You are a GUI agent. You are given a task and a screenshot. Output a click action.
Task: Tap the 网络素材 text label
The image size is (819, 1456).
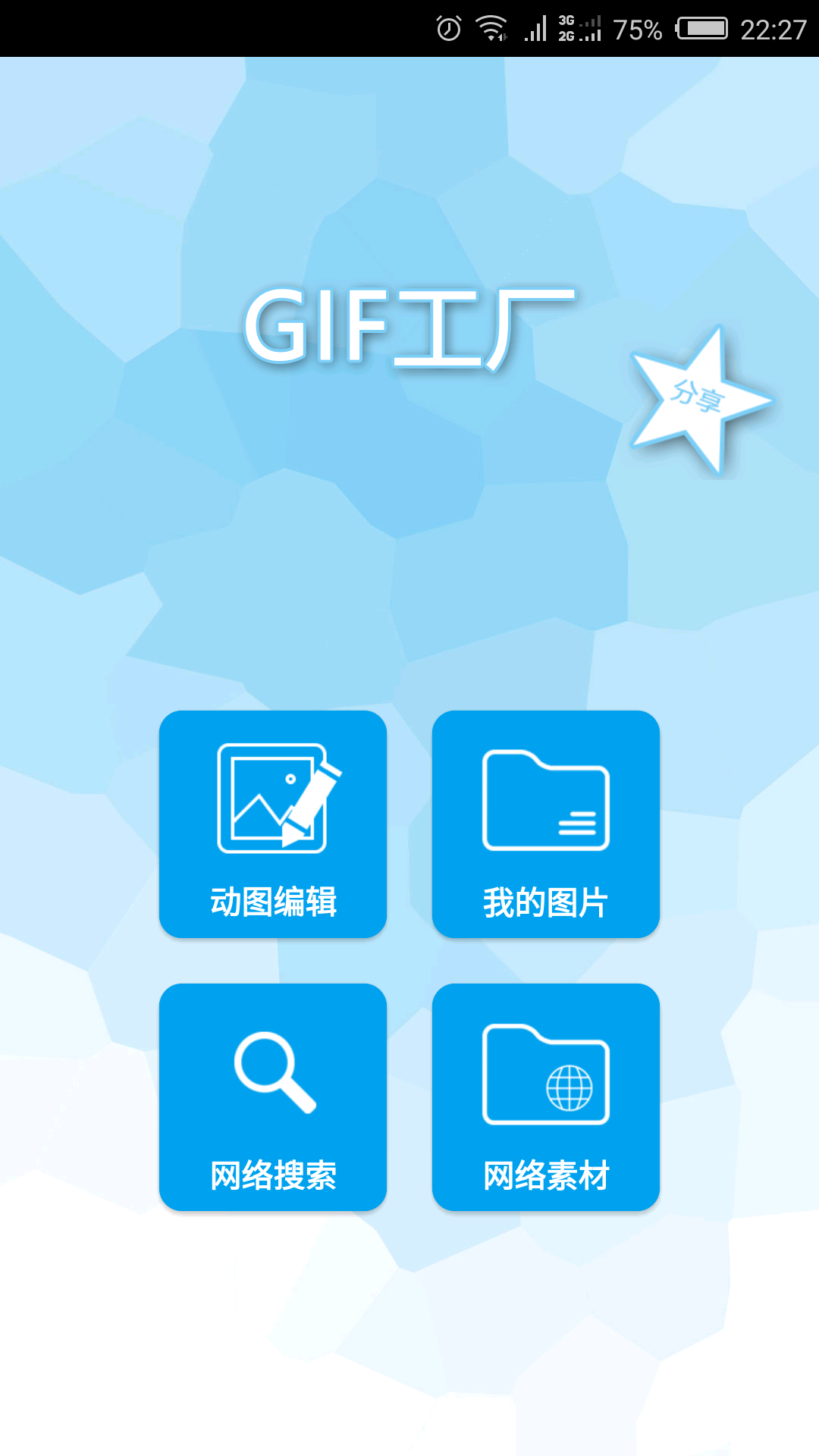tap(548, 1174)
